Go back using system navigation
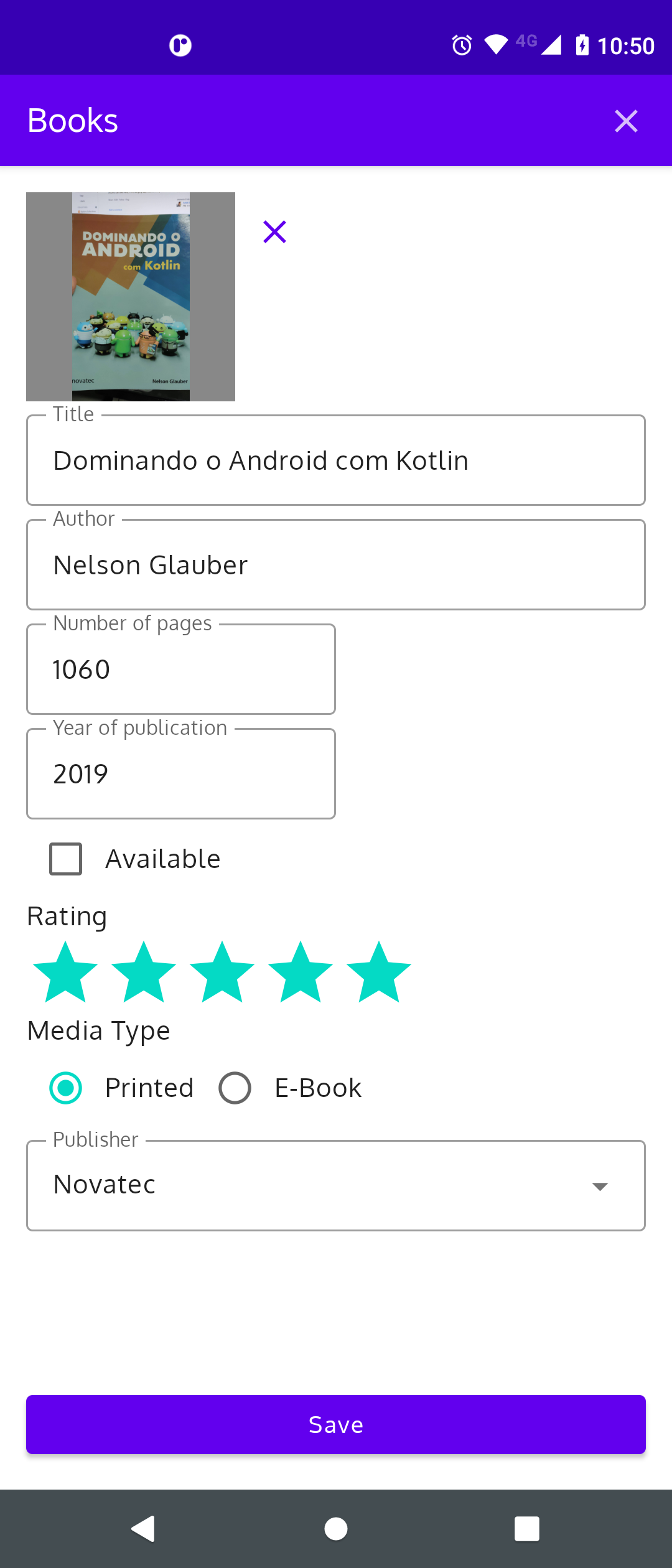672x1568 pixels. tap(144, 1529)
